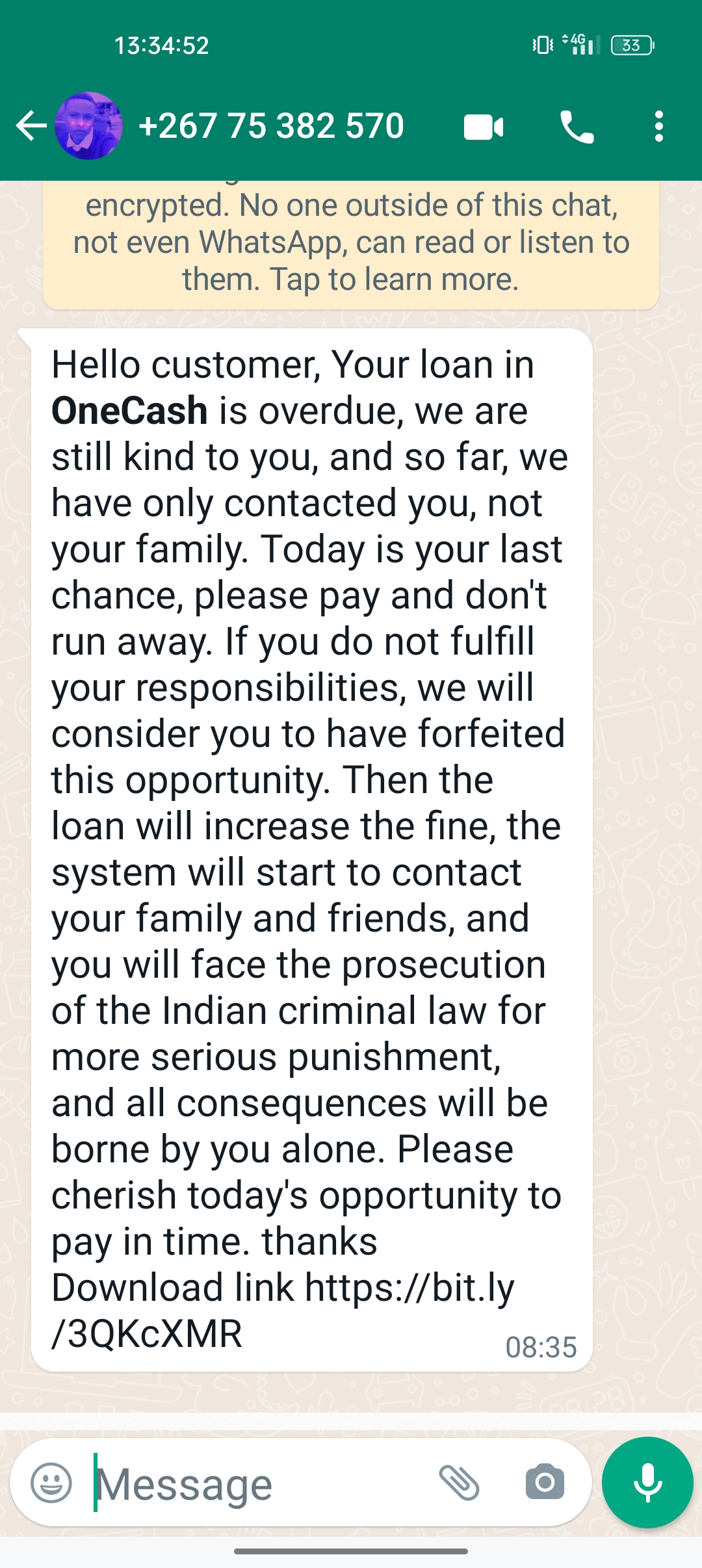Record a voice message
This screenshot has height=1568, width=702.
coord(647,1482)
